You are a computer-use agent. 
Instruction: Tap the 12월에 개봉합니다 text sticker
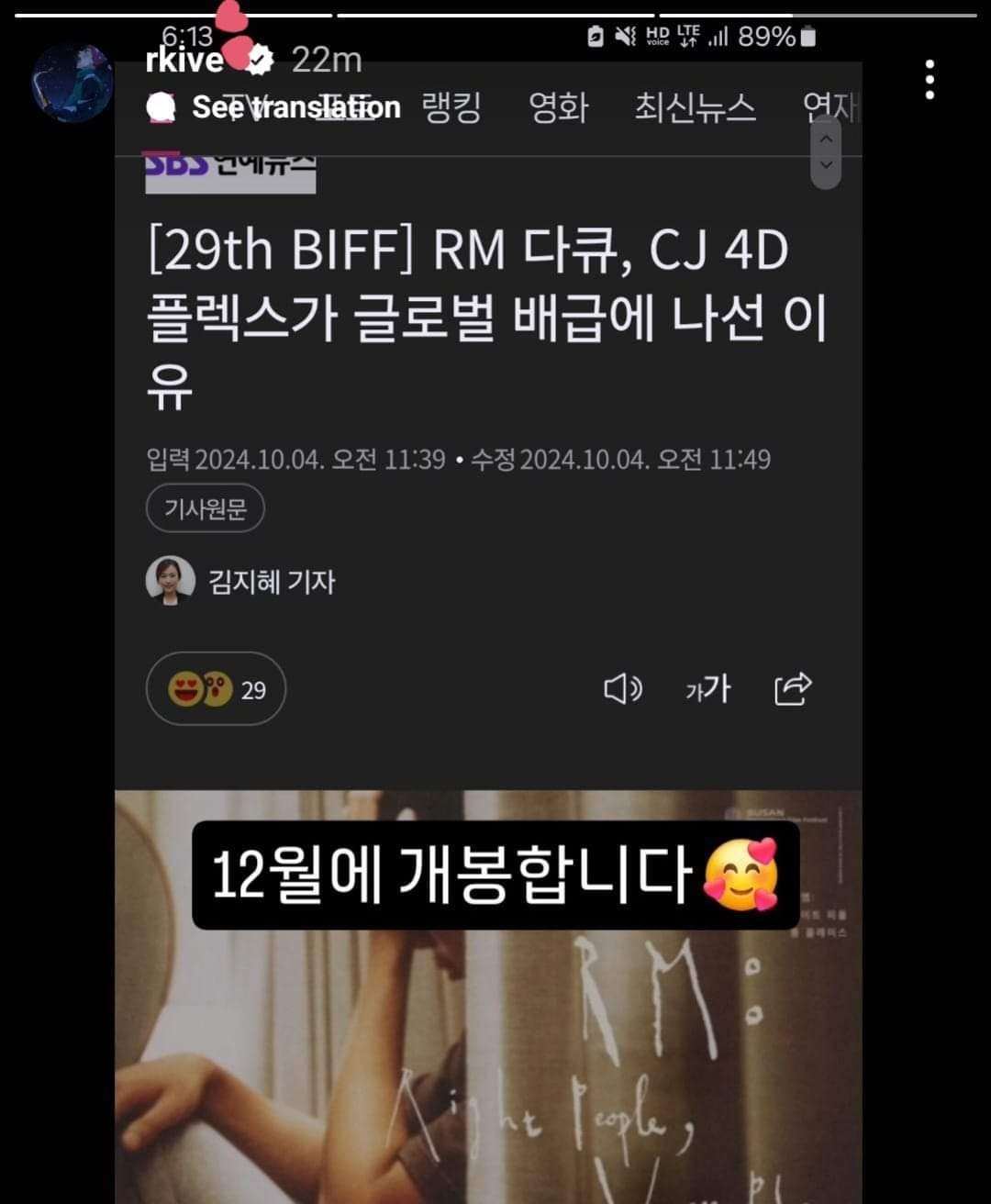pyautogui.click(x=495, y=878)
